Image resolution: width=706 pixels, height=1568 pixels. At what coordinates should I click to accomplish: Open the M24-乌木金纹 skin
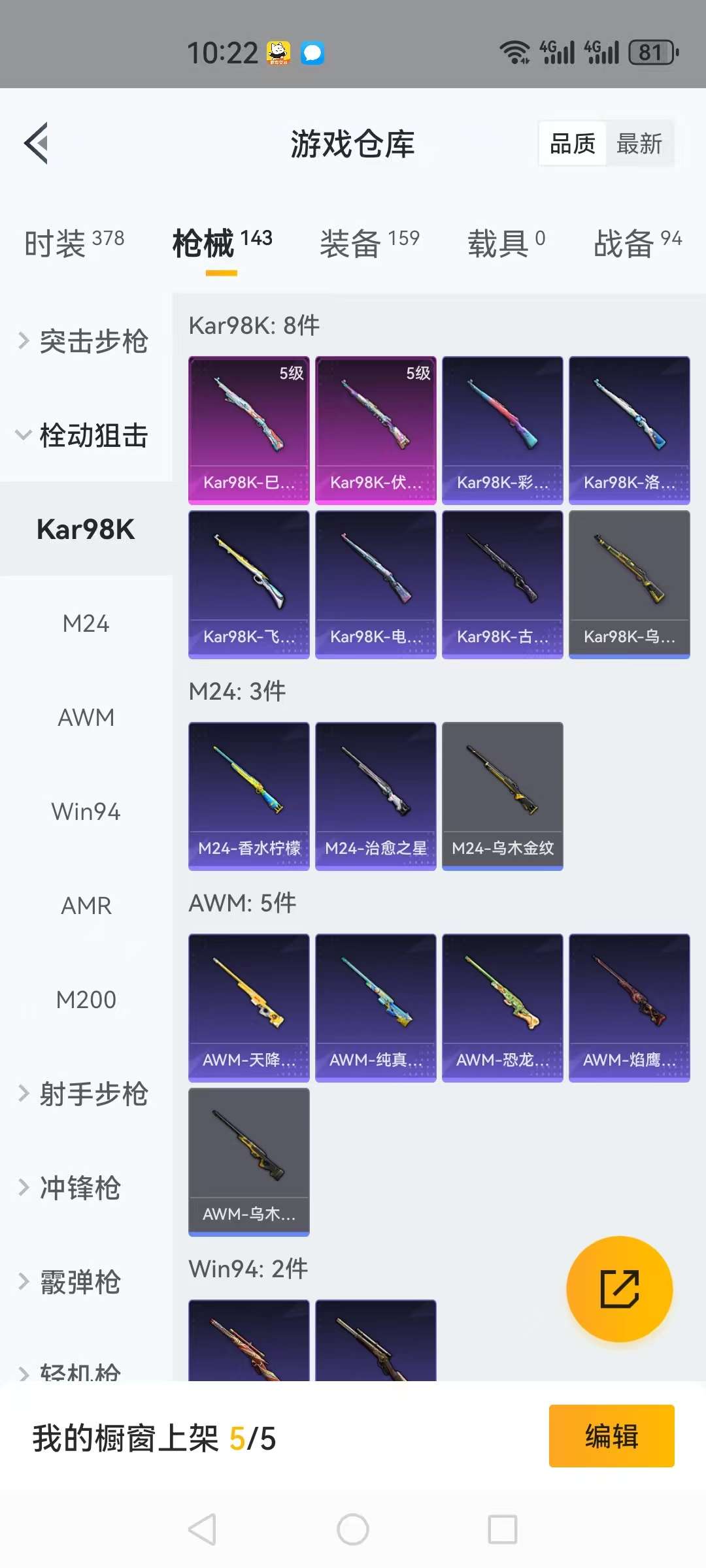click(502, 796)
